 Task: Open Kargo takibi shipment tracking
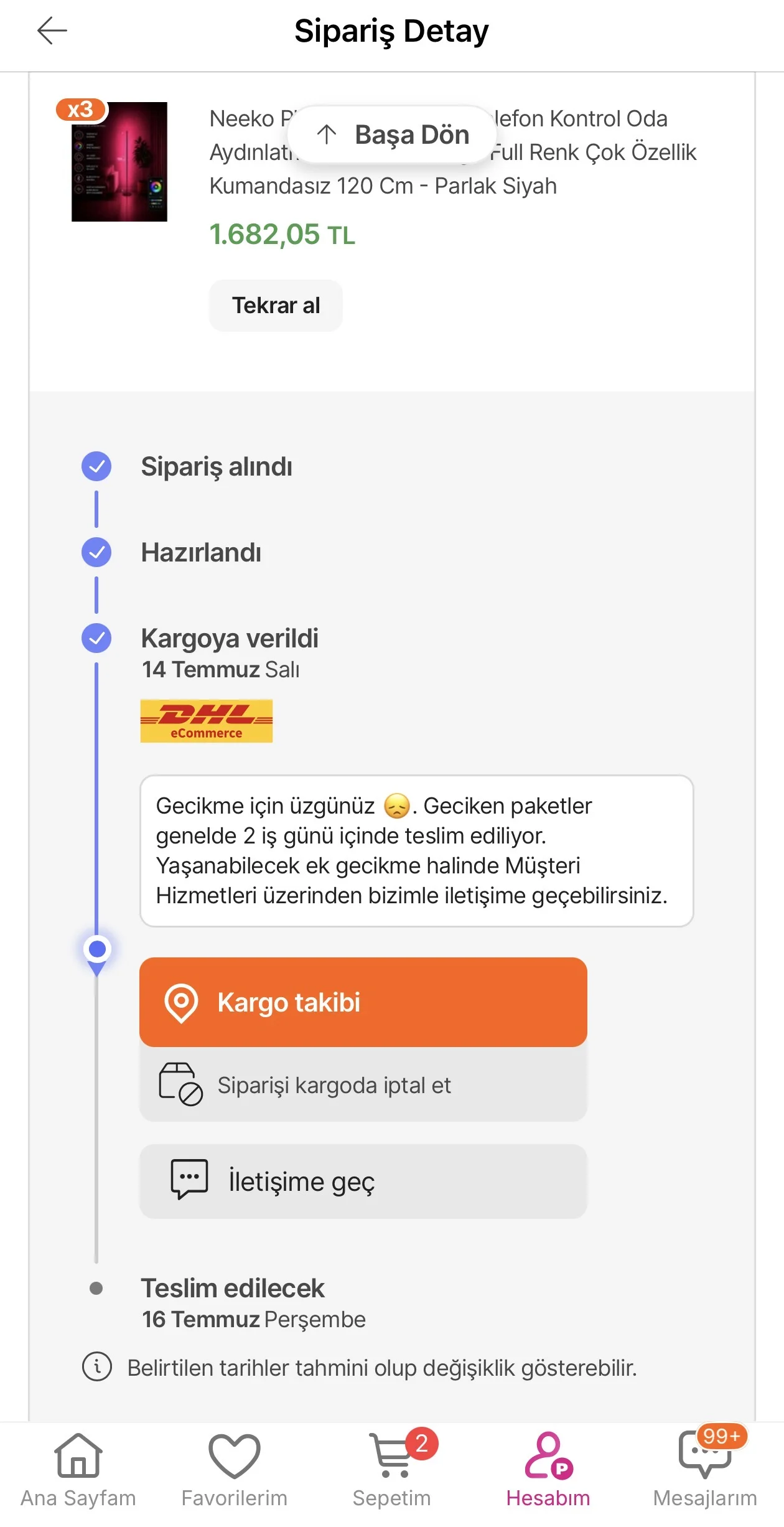[x=363, y=1002]
